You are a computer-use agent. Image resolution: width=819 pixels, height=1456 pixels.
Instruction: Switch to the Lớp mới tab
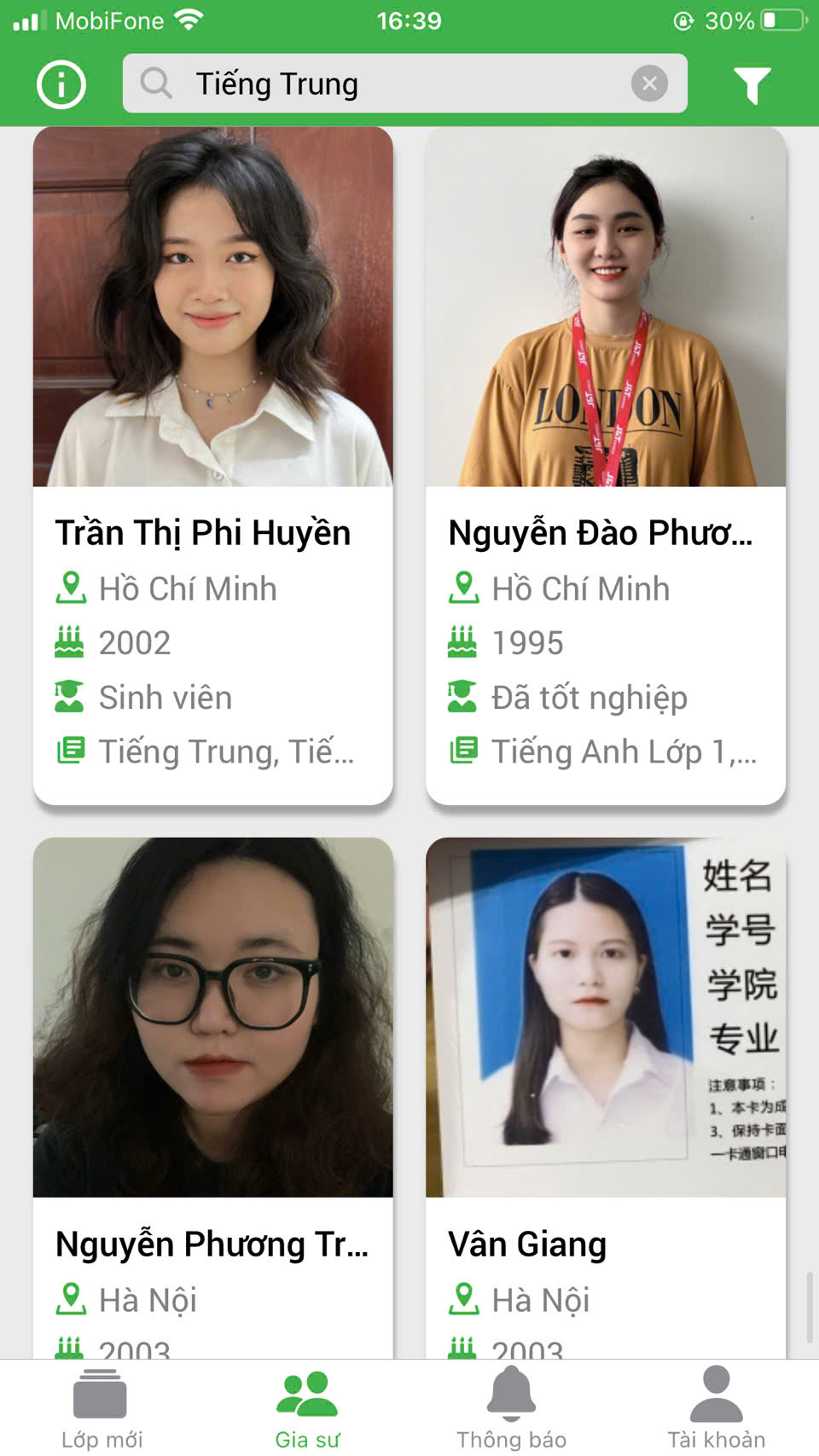tap(102, 1408)
